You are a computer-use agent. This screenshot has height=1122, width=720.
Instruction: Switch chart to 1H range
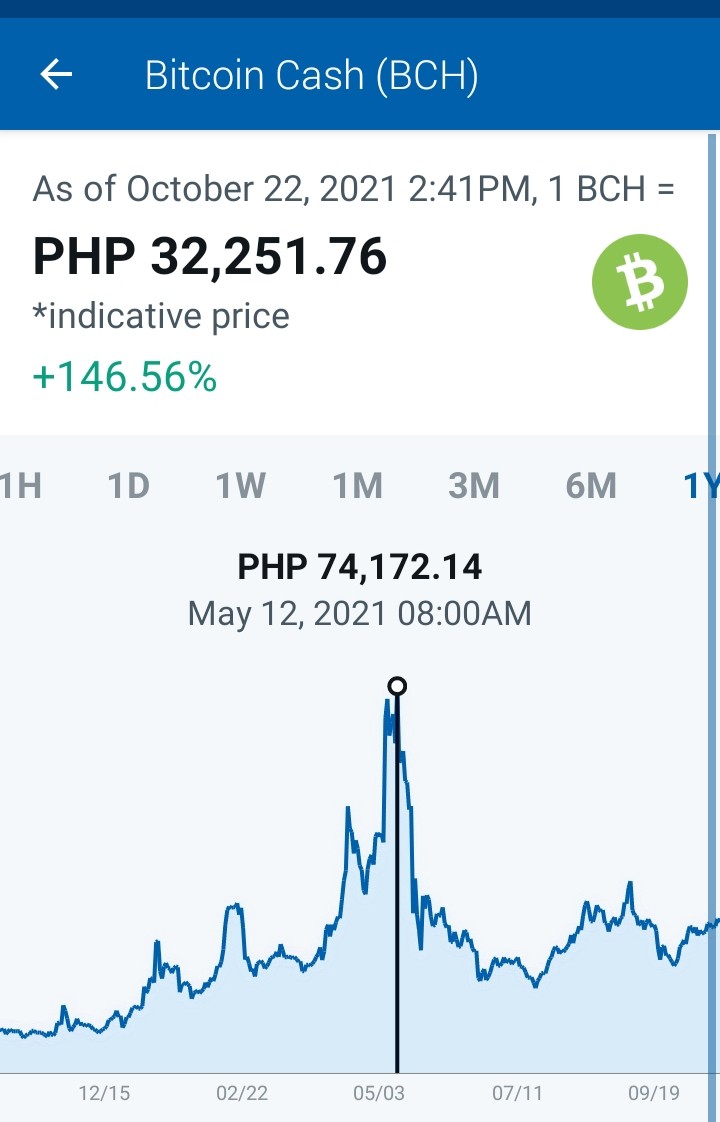[20, 486]
